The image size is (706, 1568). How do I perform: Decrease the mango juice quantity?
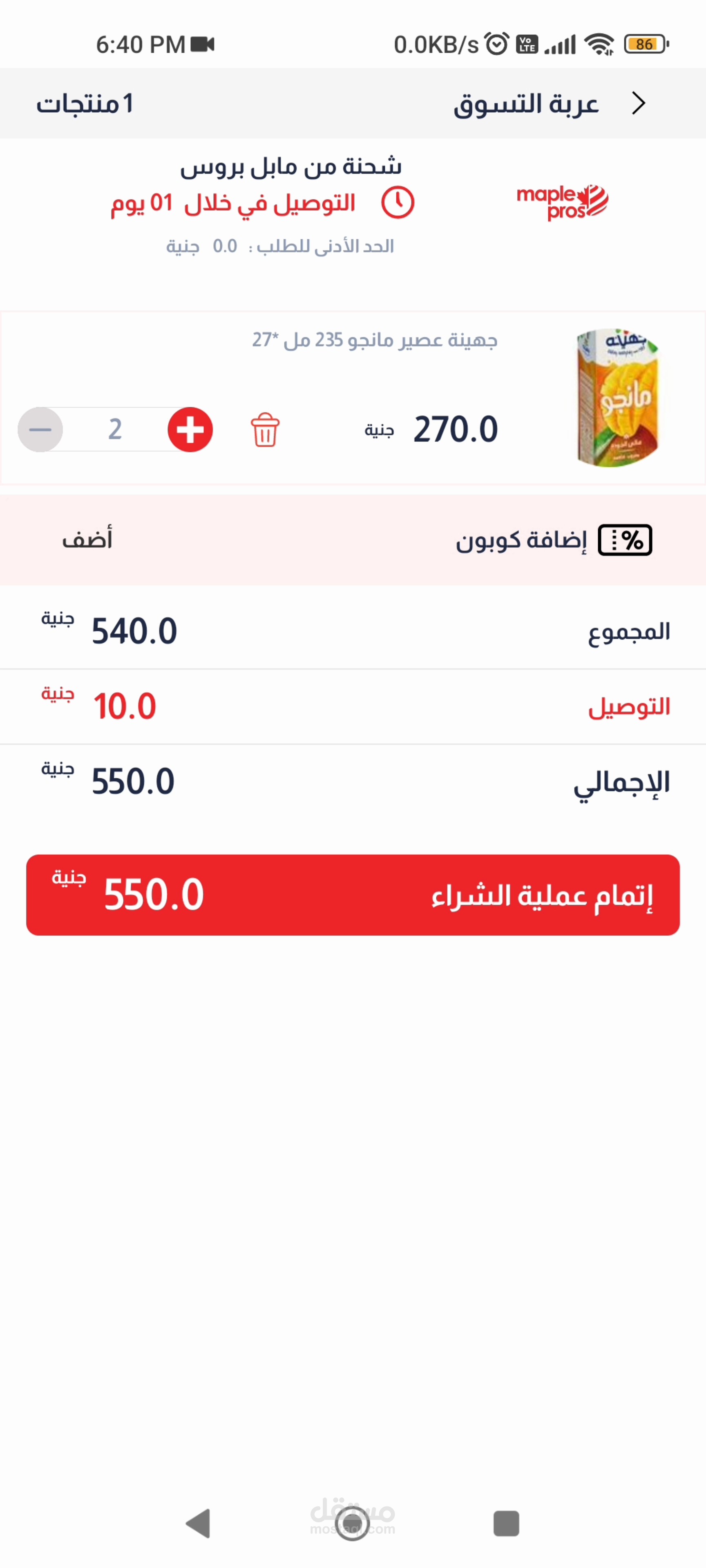(40, 430)
